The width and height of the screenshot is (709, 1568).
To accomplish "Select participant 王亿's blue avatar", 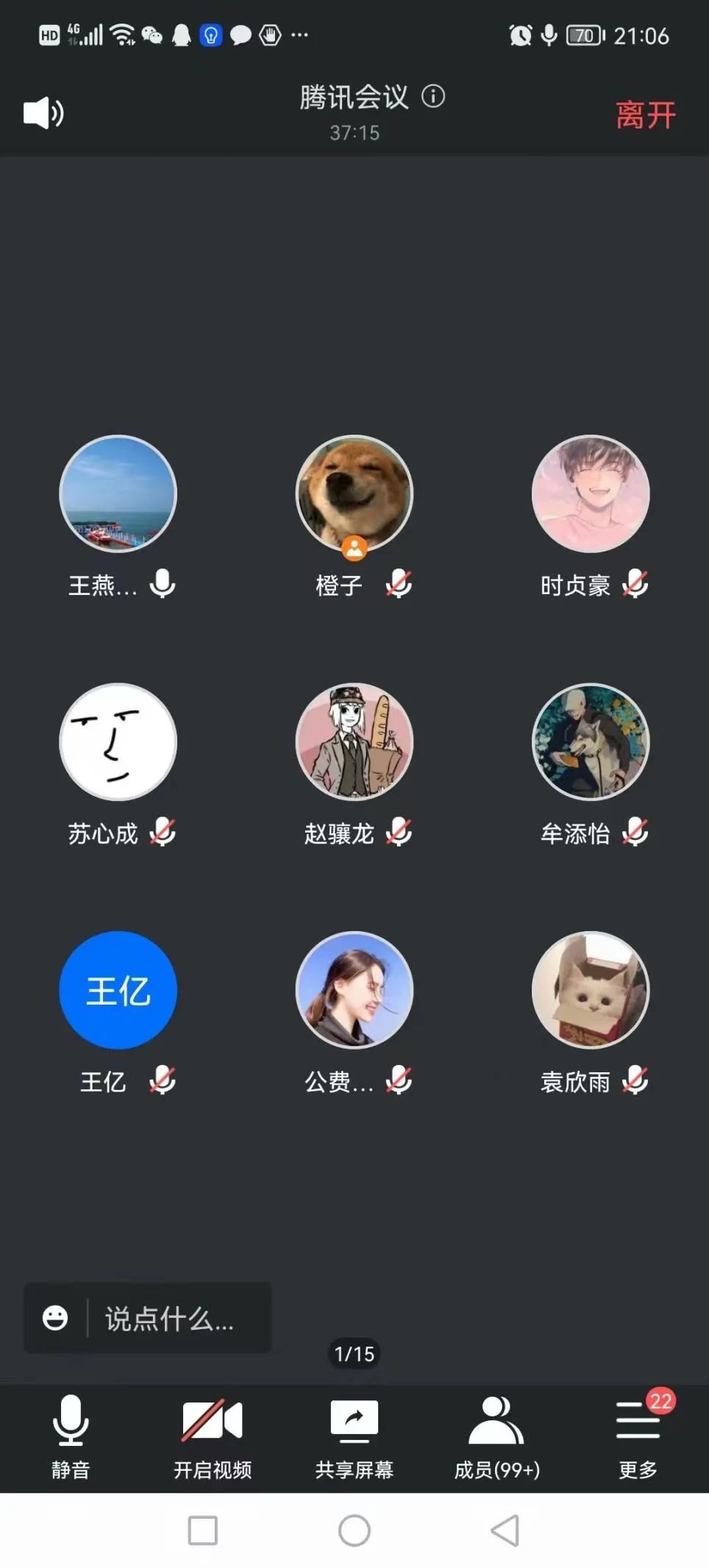I will [118, 990].
